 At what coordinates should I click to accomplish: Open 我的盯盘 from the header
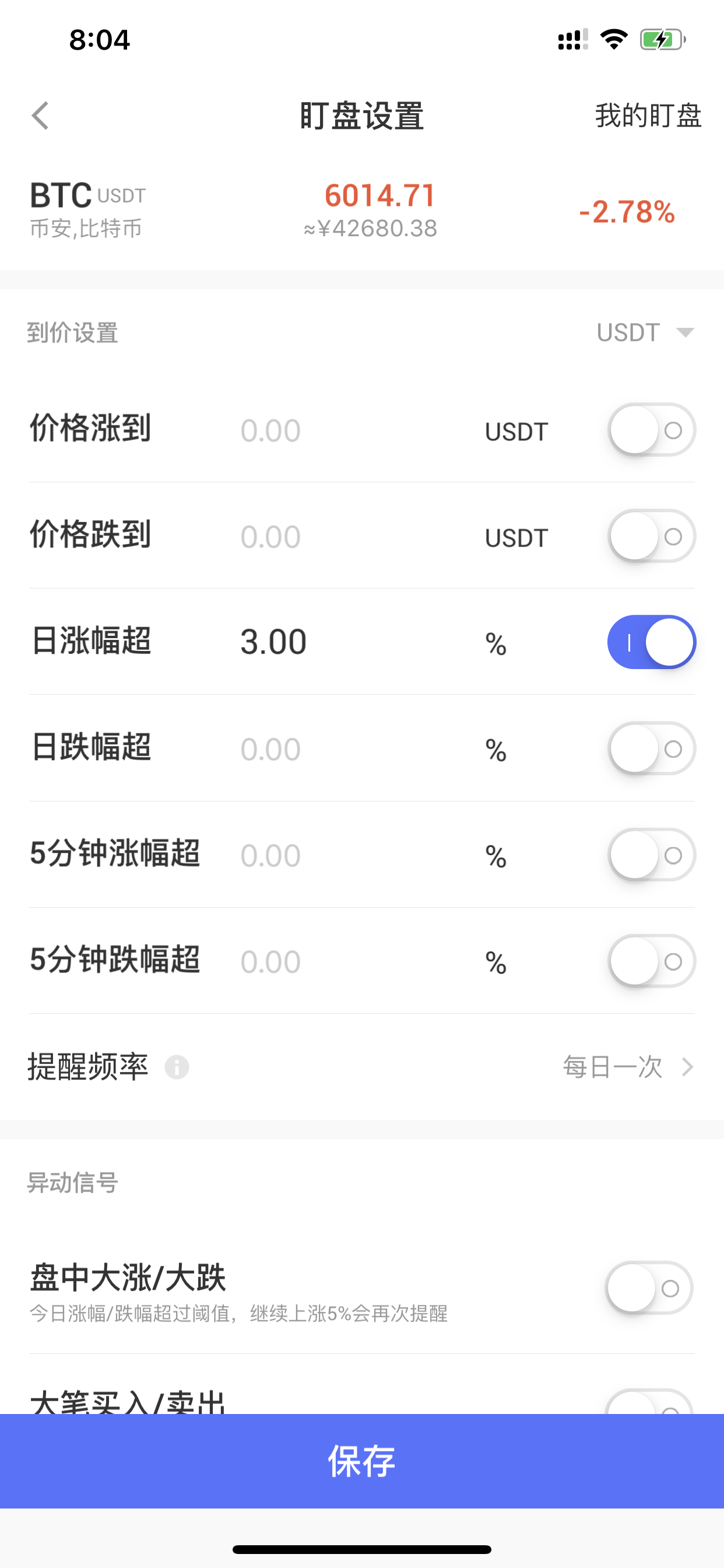[648, 116]
